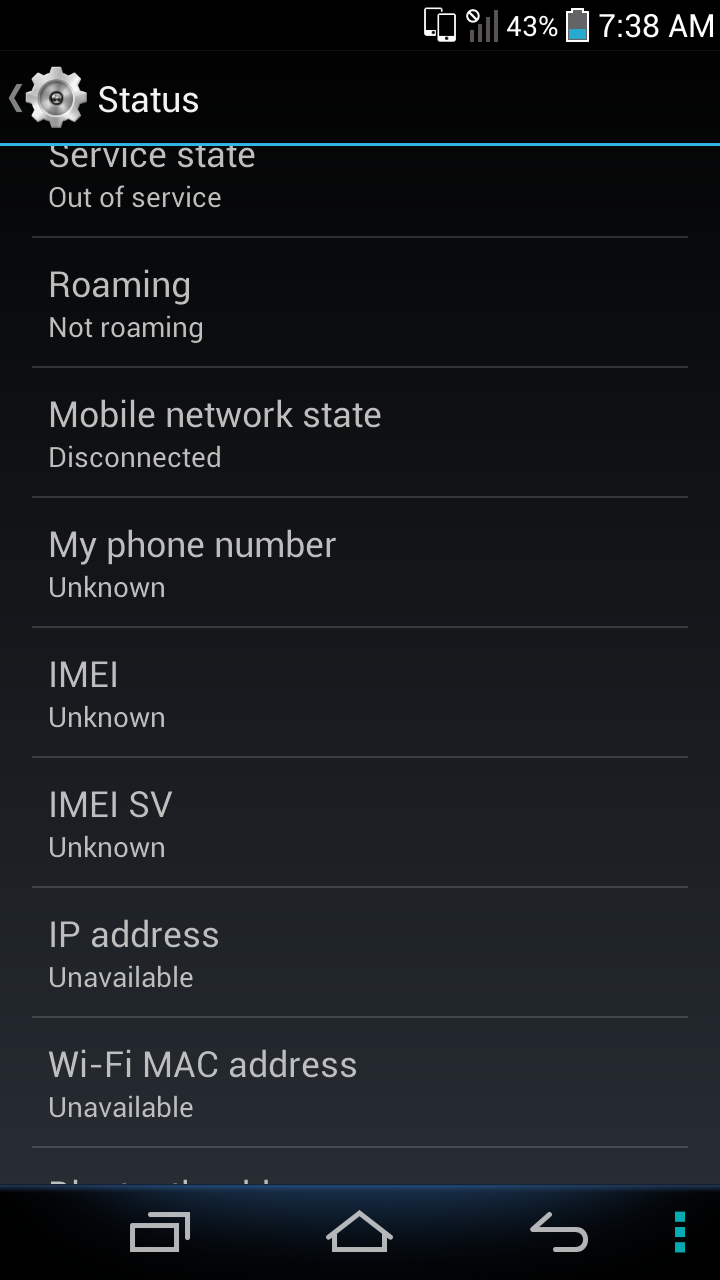Open the overflow menu in the navigation bar

pos(680,1232)
